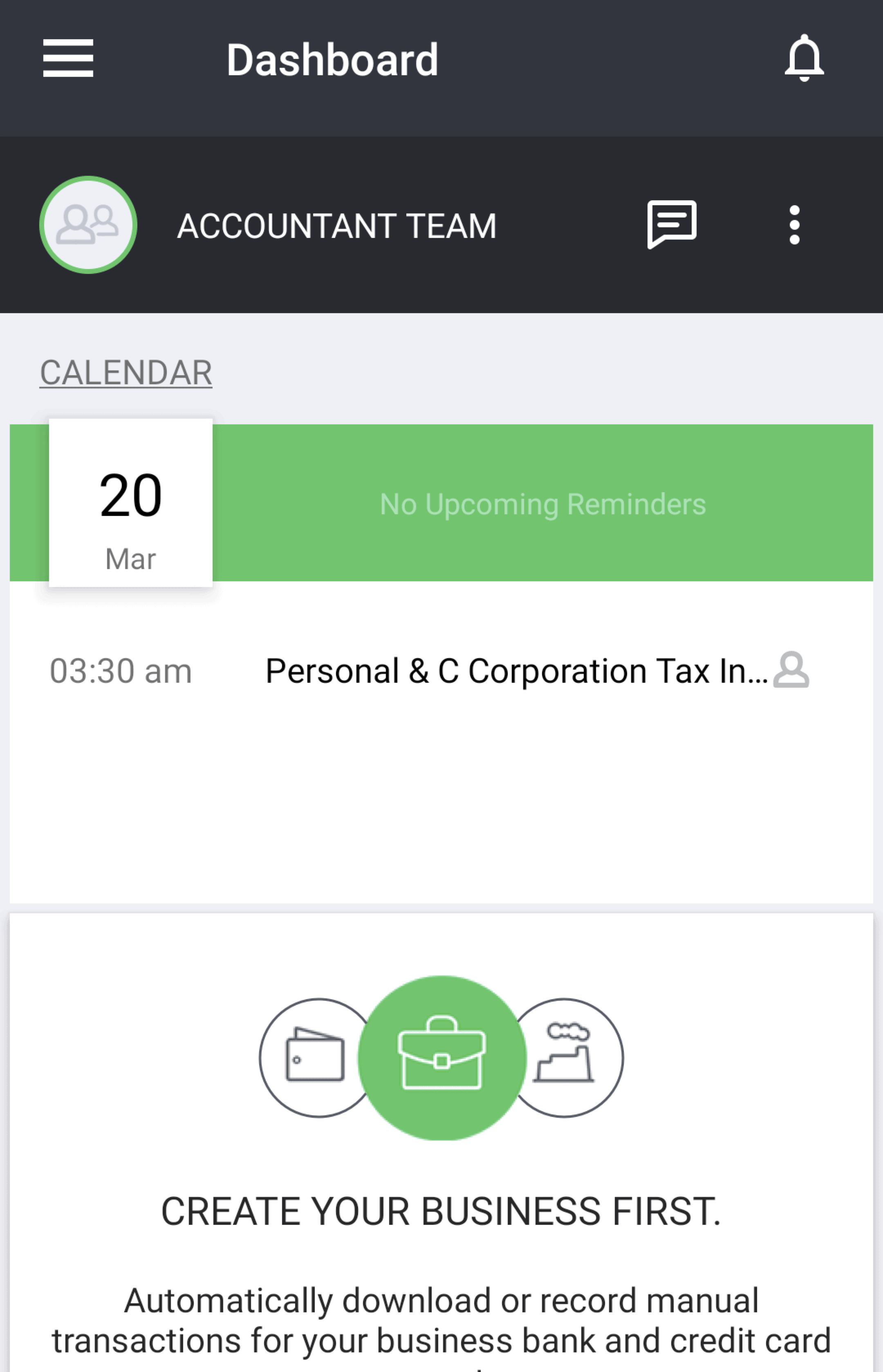Open the navigation hamburger menu

(68, 58)
